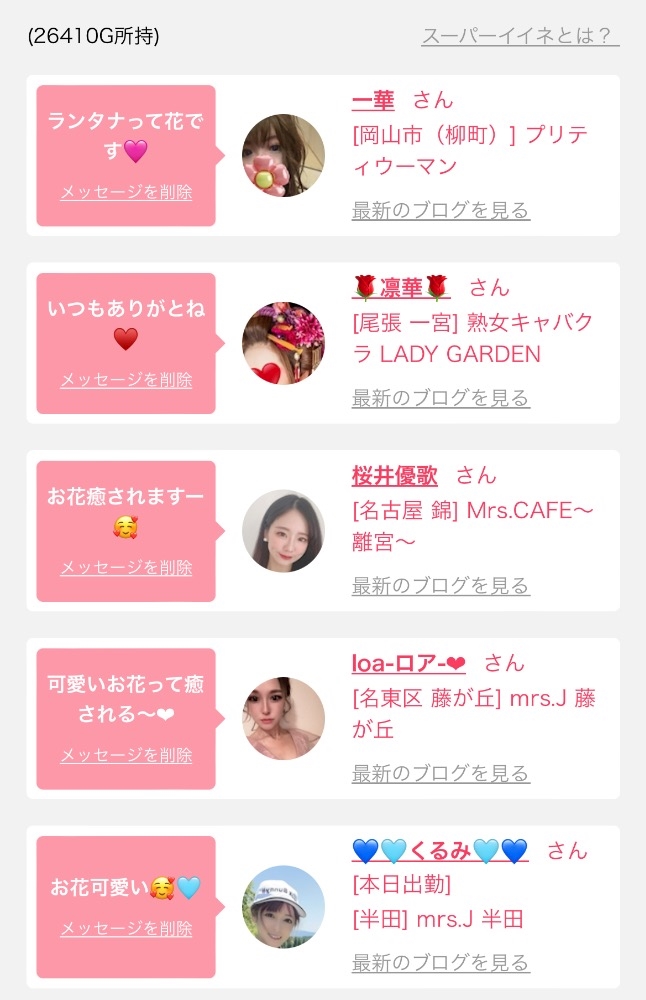The image size is (646, 1000).
Task: View 一華's latest blog
Action: (x=441, y=210)
